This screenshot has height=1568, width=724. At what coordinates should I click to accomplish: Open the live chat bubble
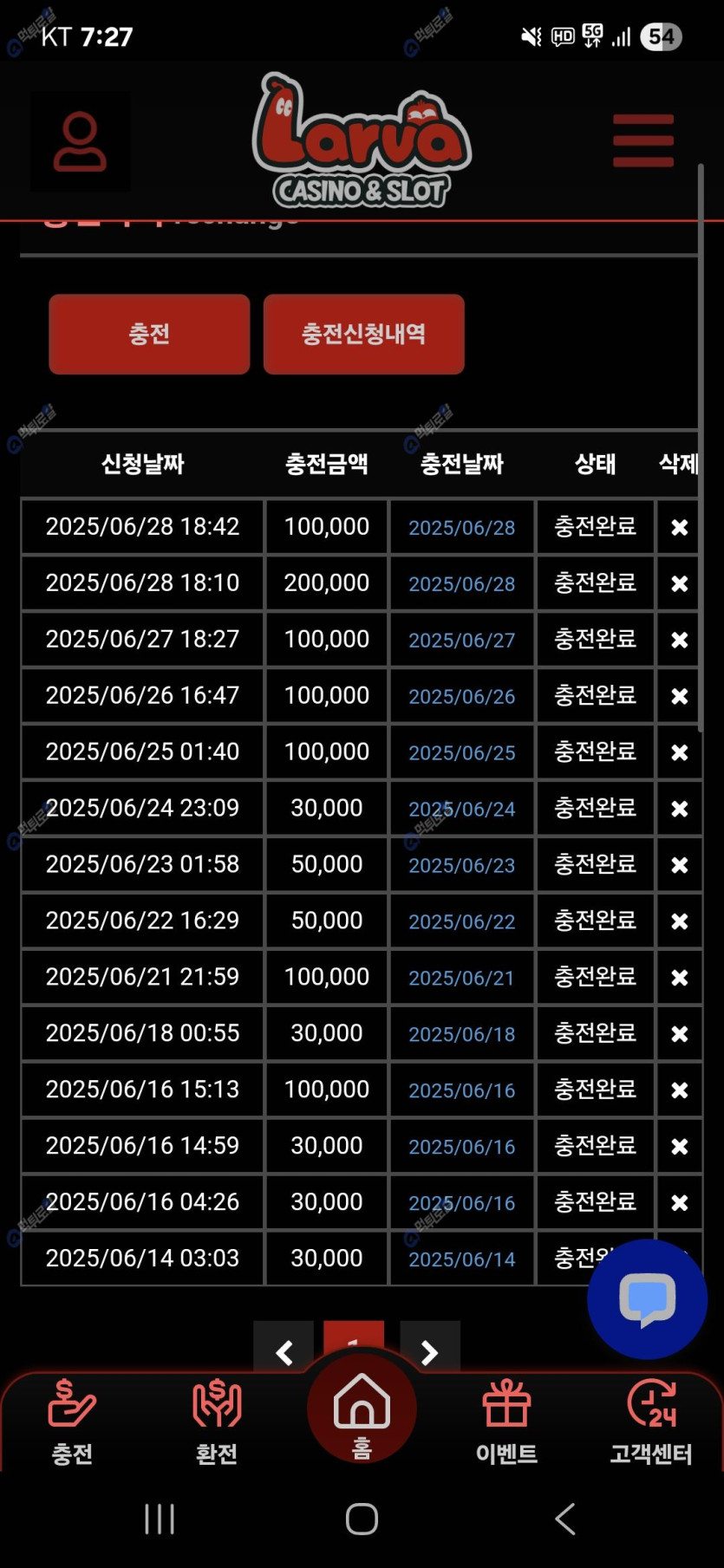[x=647, y=1299]
